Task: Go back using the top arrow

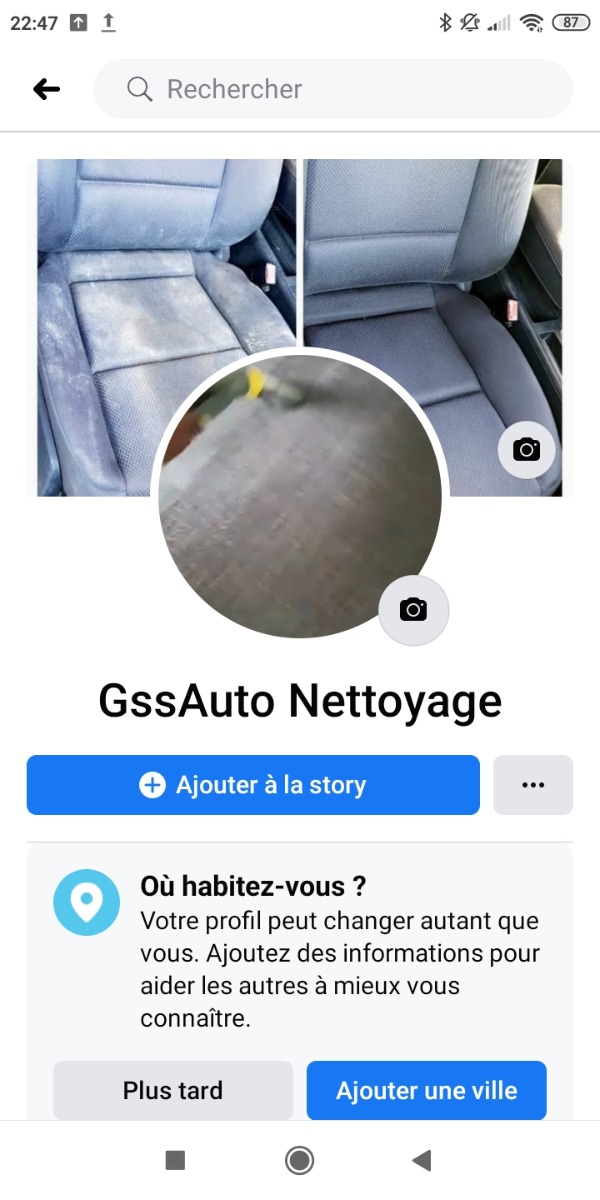Action: pyautogui.click(x=46, y=89)
